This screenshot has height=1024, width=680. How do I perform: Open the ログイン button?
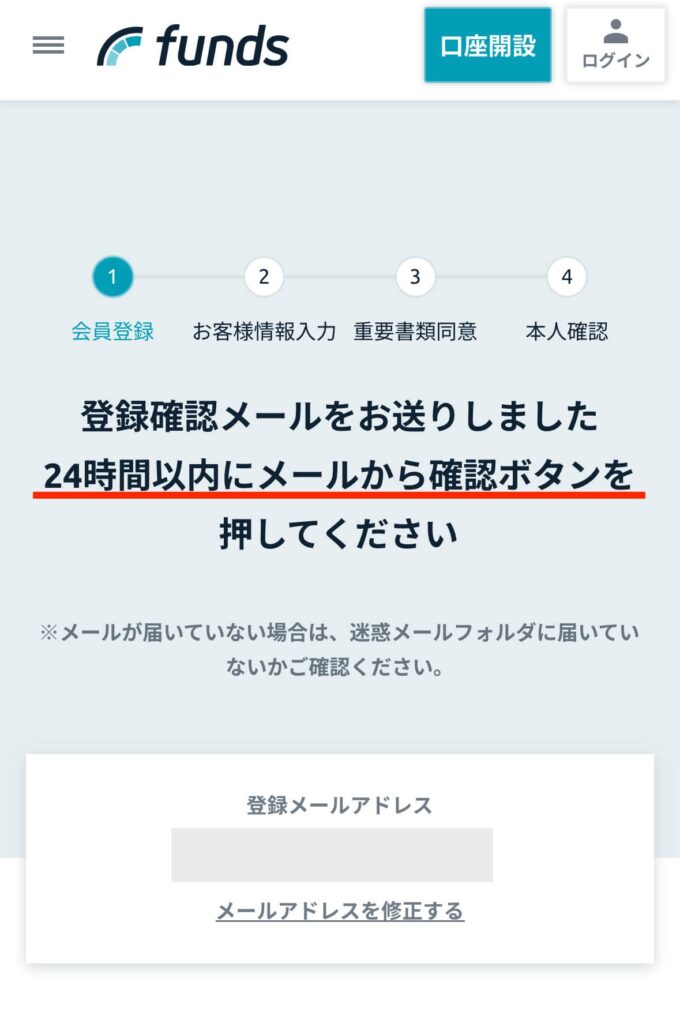point(615,46)
